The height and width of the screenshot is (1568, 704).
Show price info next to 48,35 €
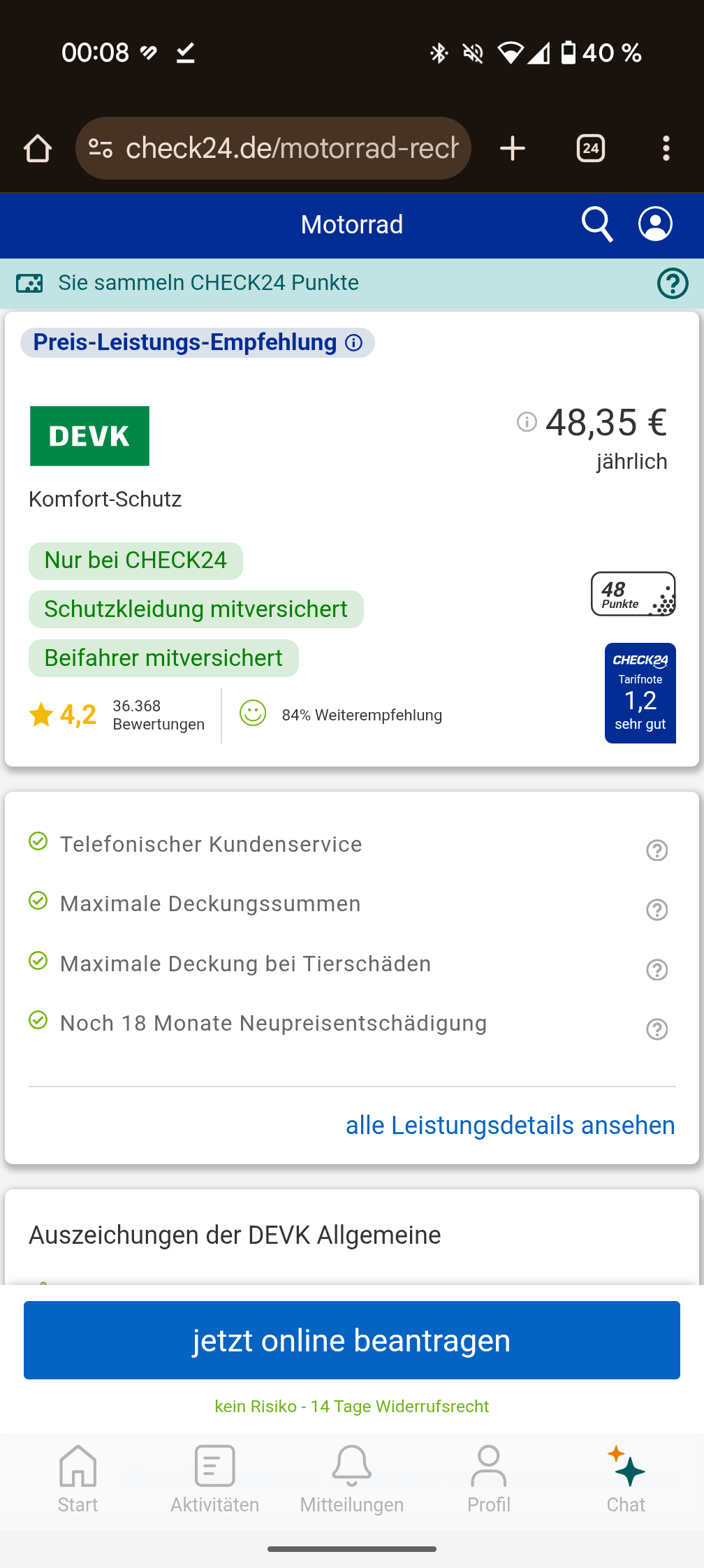point(527,422)
